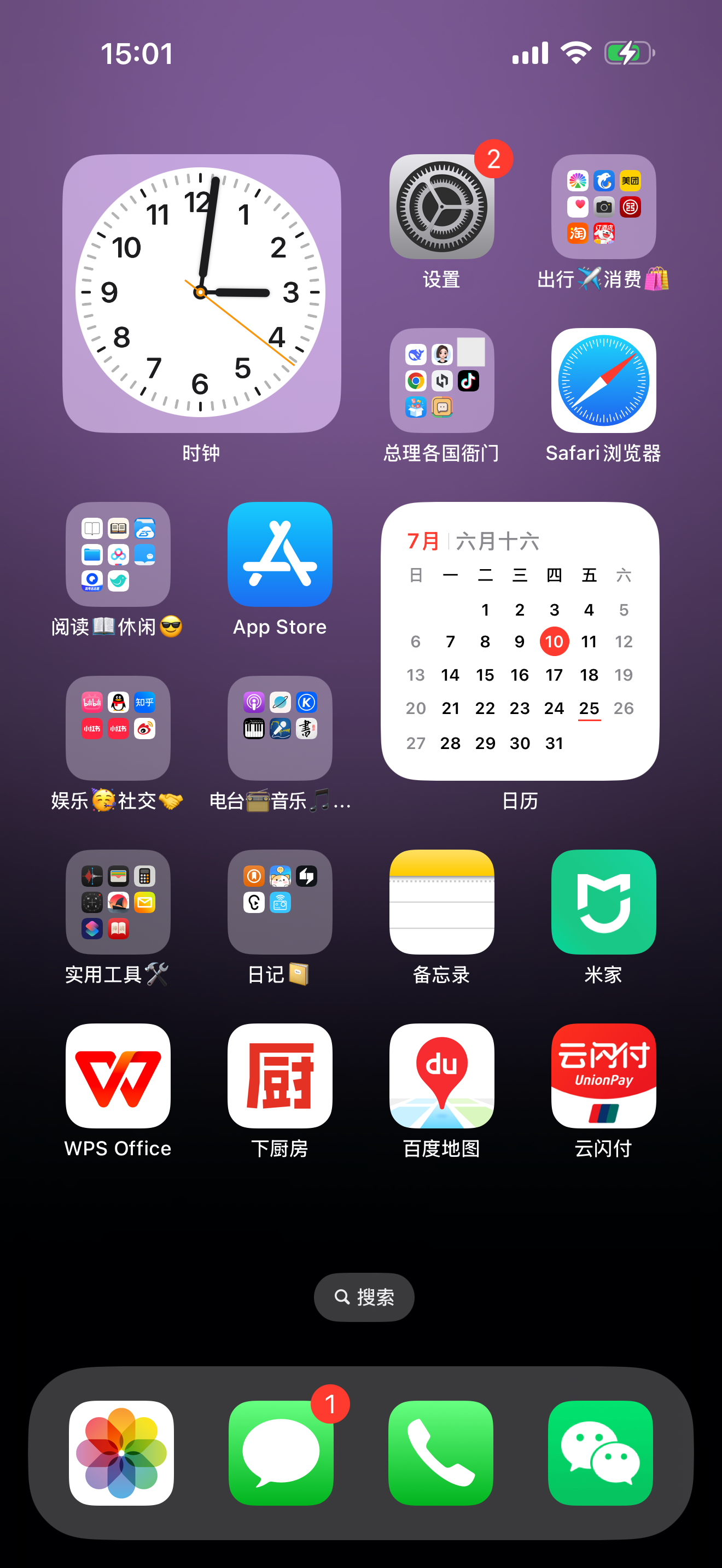Launch 百度地图

point(441,1075)
